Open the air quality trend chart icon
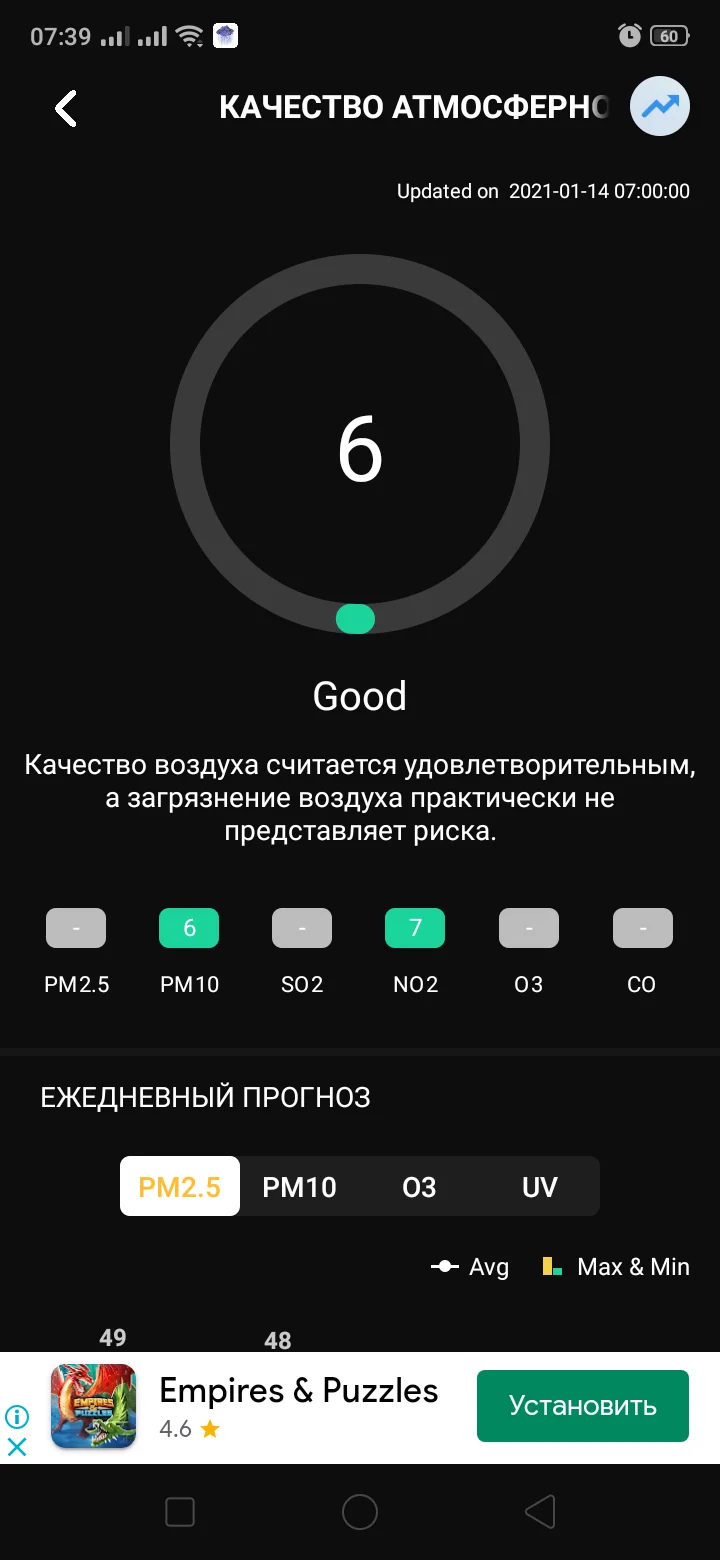Image resolution: width=720 pixels, height=1560 pixels. 659,106
